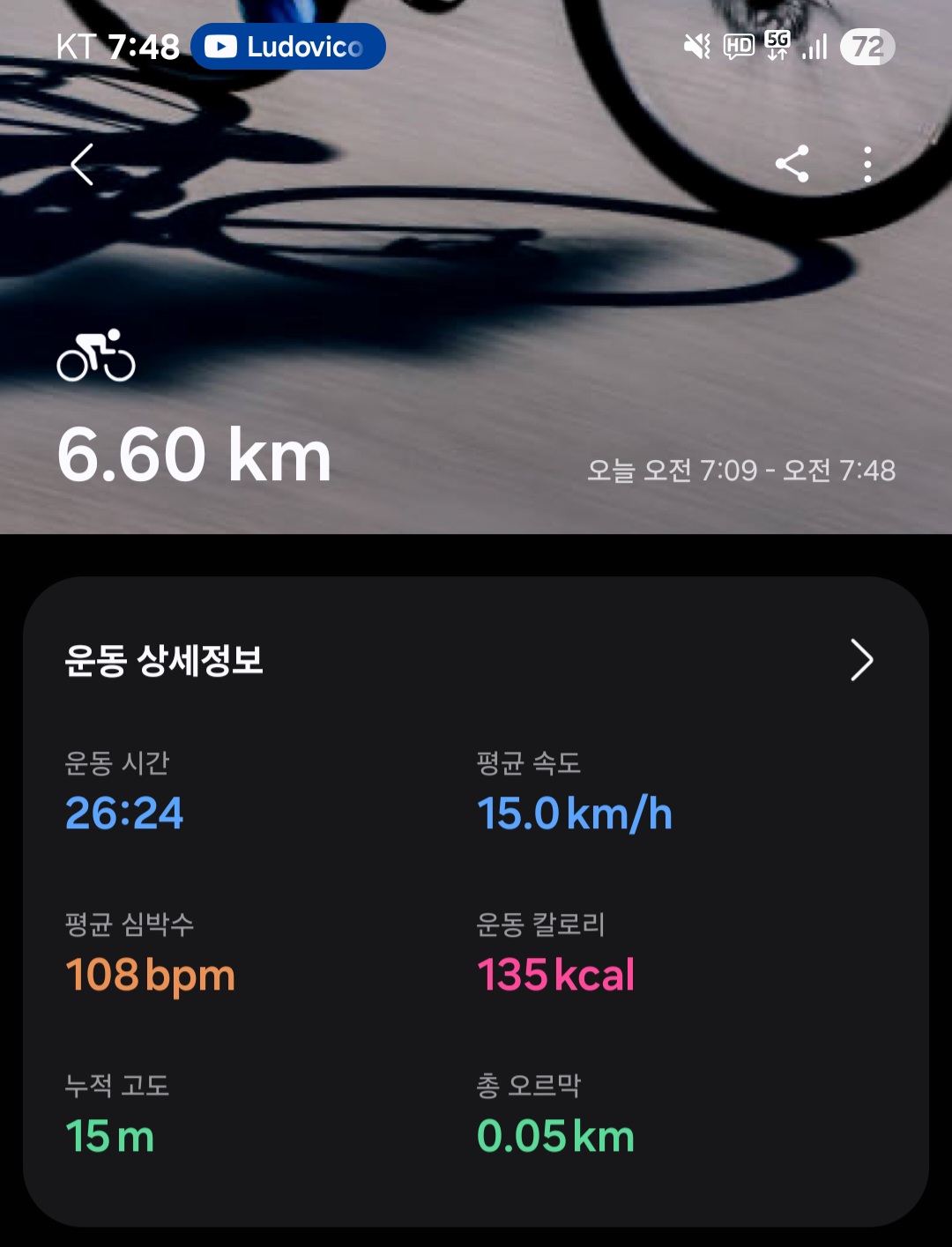Viewport: 952px width, 1247px height.
Task: Open the YouTube Ludovico pill in status bar
Action: click(288, 47)
